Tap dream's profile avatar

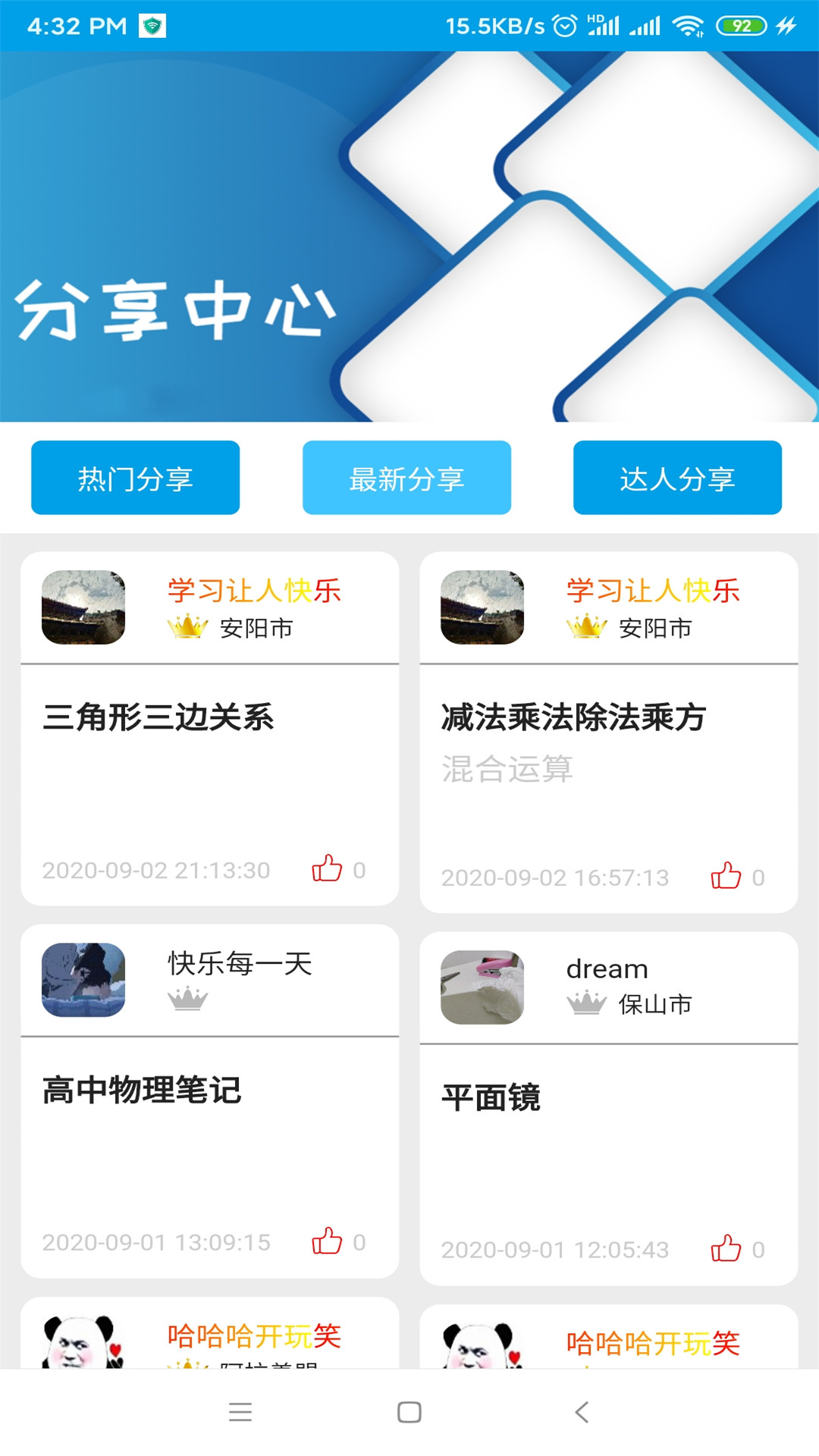tap(482, 986)
